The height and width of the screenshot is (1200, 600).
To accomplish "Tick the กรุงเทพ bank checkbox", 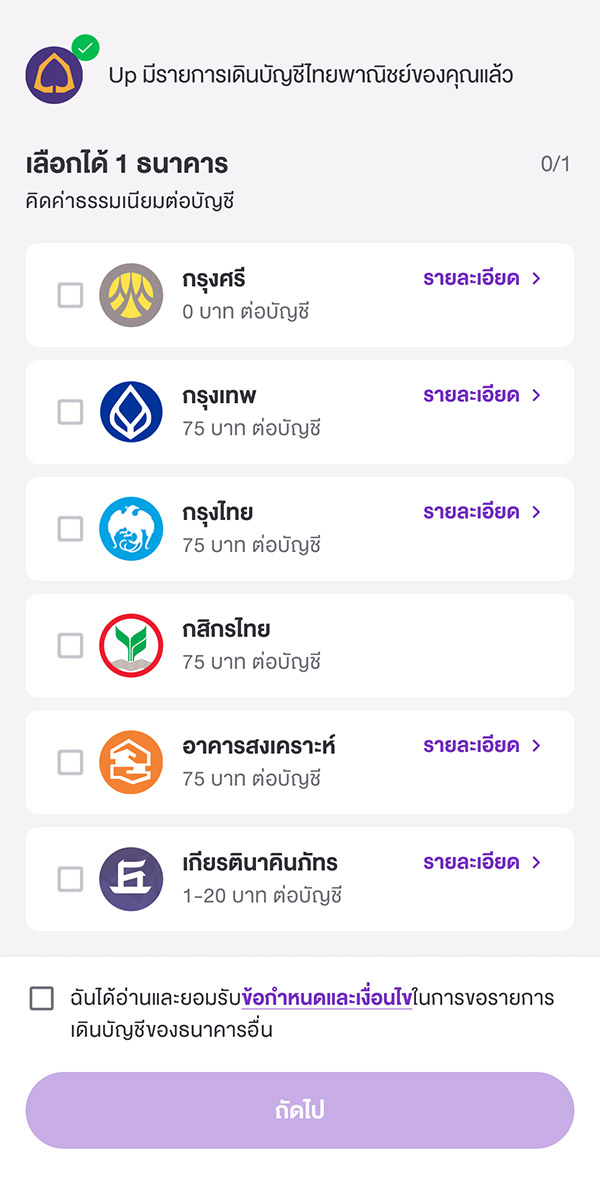I will (x=70, y=412).
